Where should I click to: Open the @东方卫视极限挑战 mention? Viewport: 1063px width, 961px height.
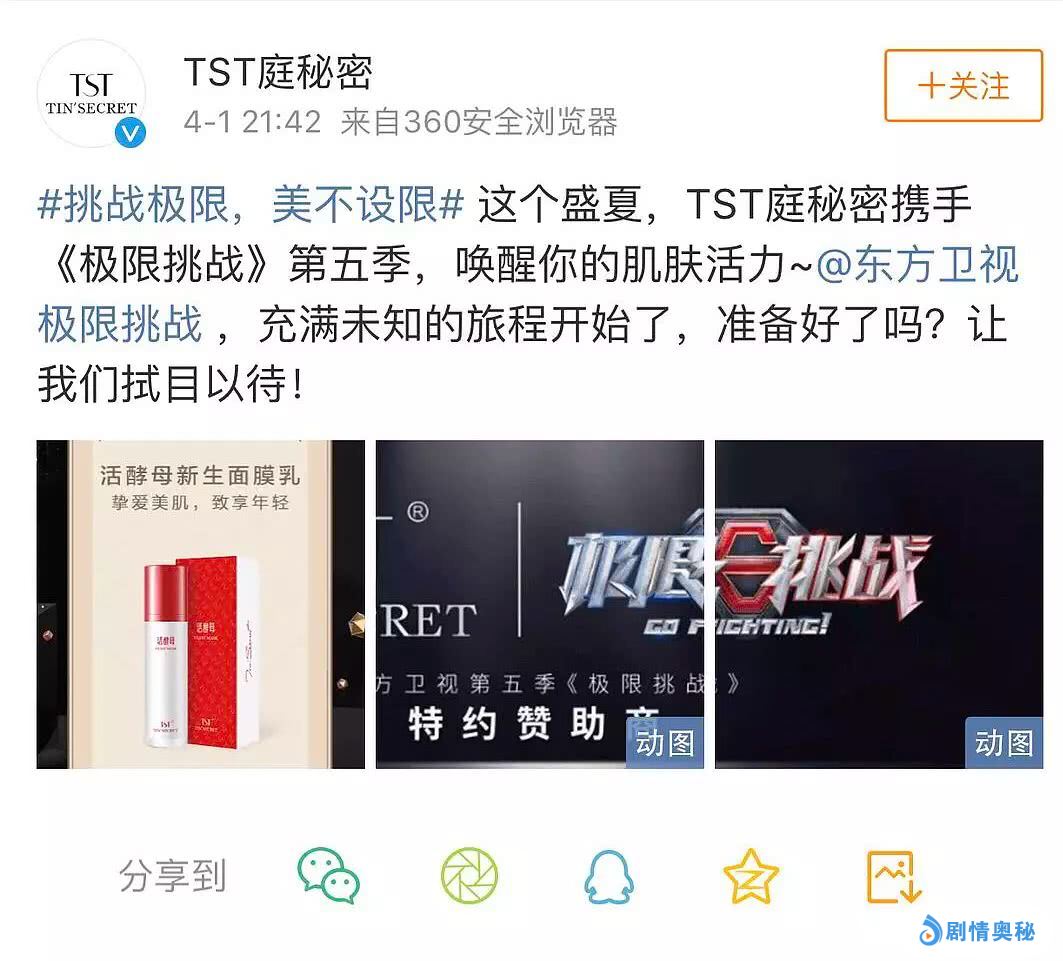[x=917, y=266]
